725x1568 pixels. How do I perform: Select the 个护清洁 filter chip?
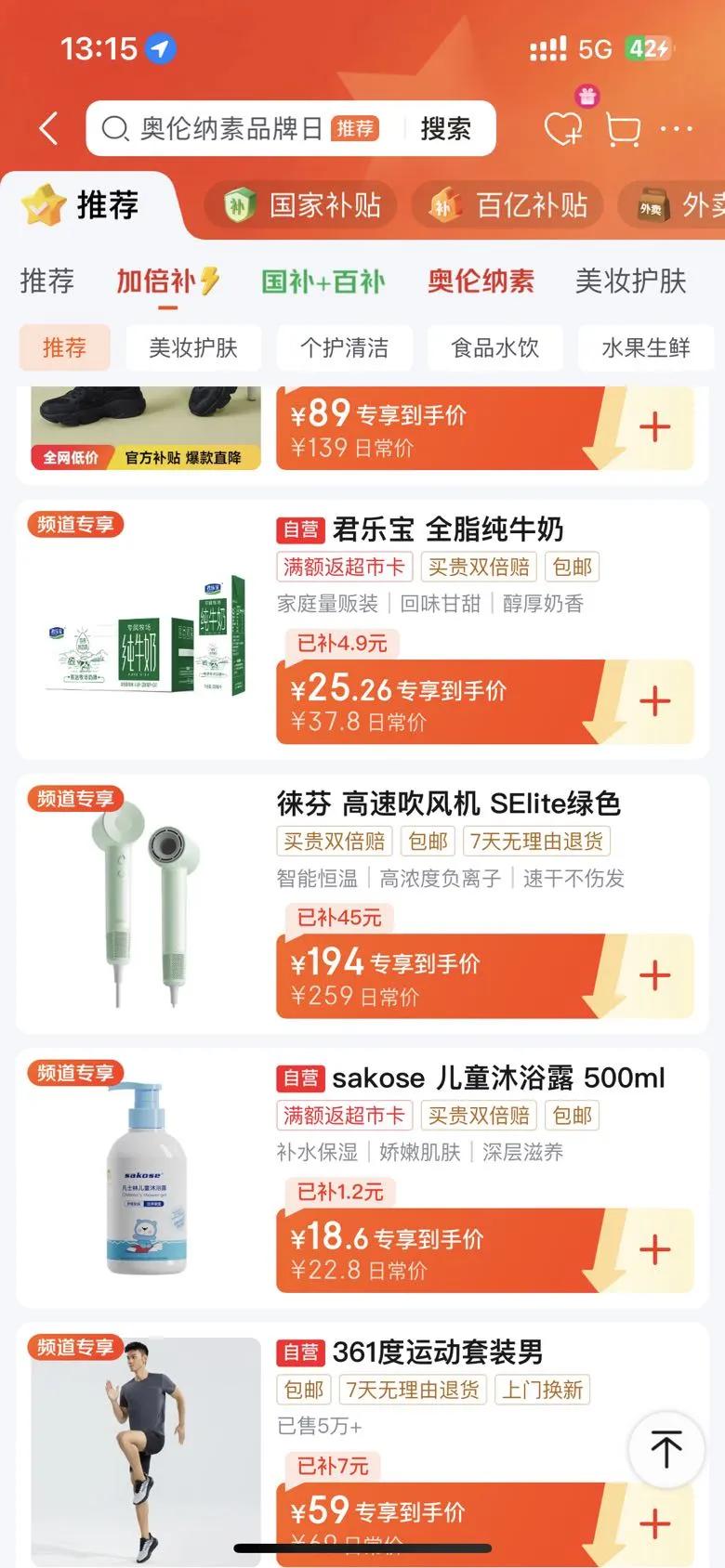[344, 348]
